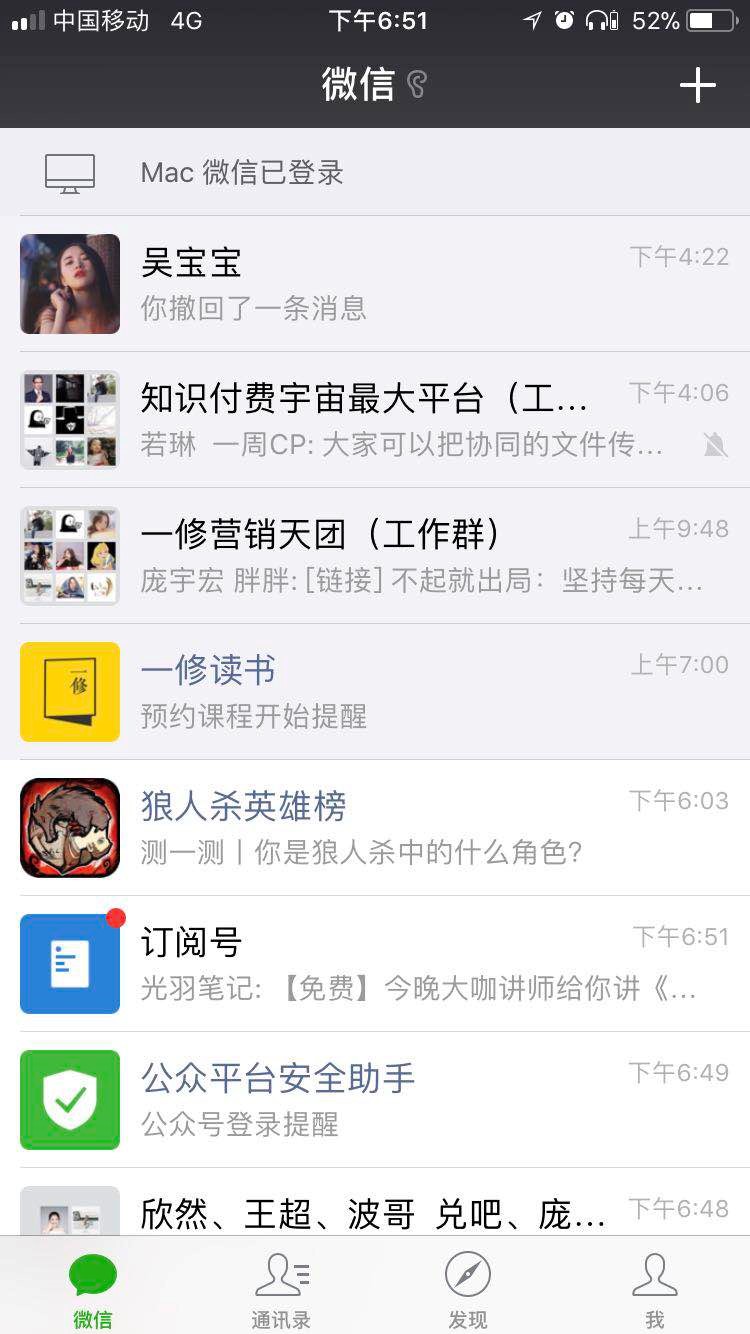Open the 一修读书 conversation

pos(375,692)
